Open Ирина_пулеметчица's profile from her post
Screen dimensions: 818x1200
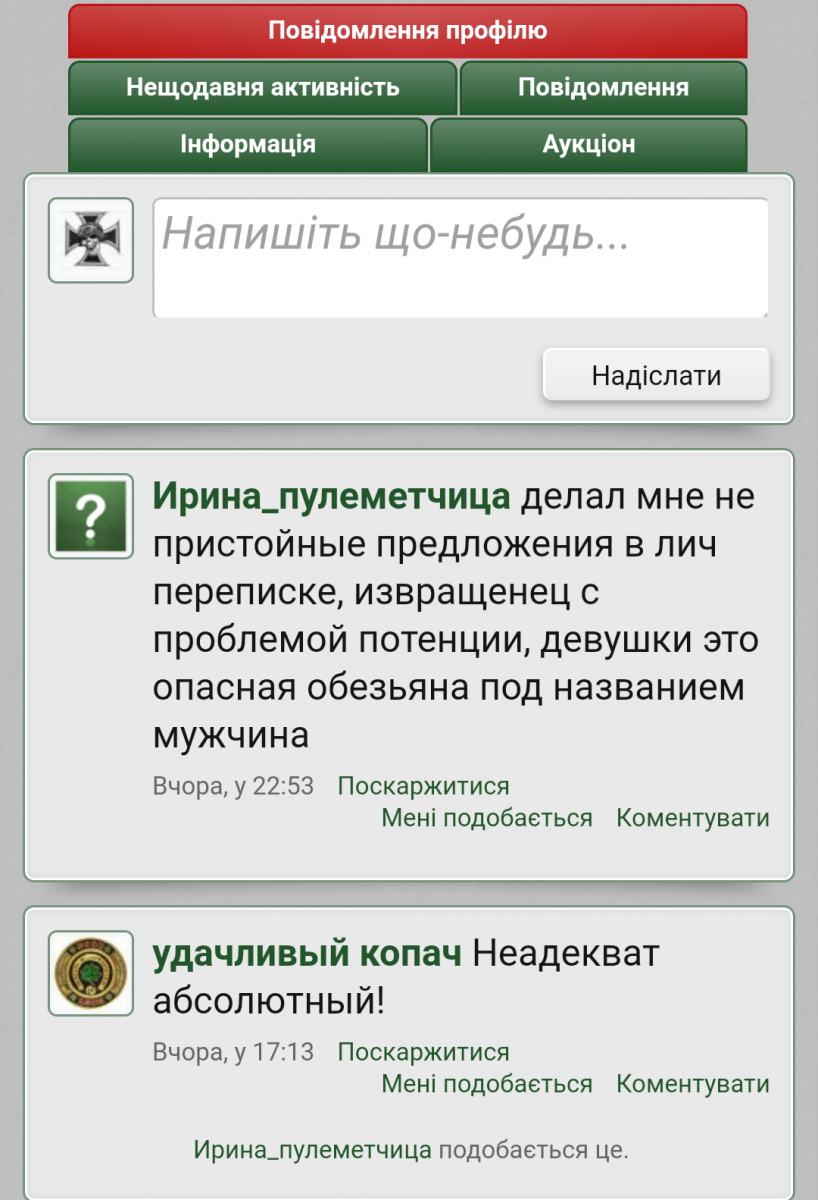coord(331,496)
